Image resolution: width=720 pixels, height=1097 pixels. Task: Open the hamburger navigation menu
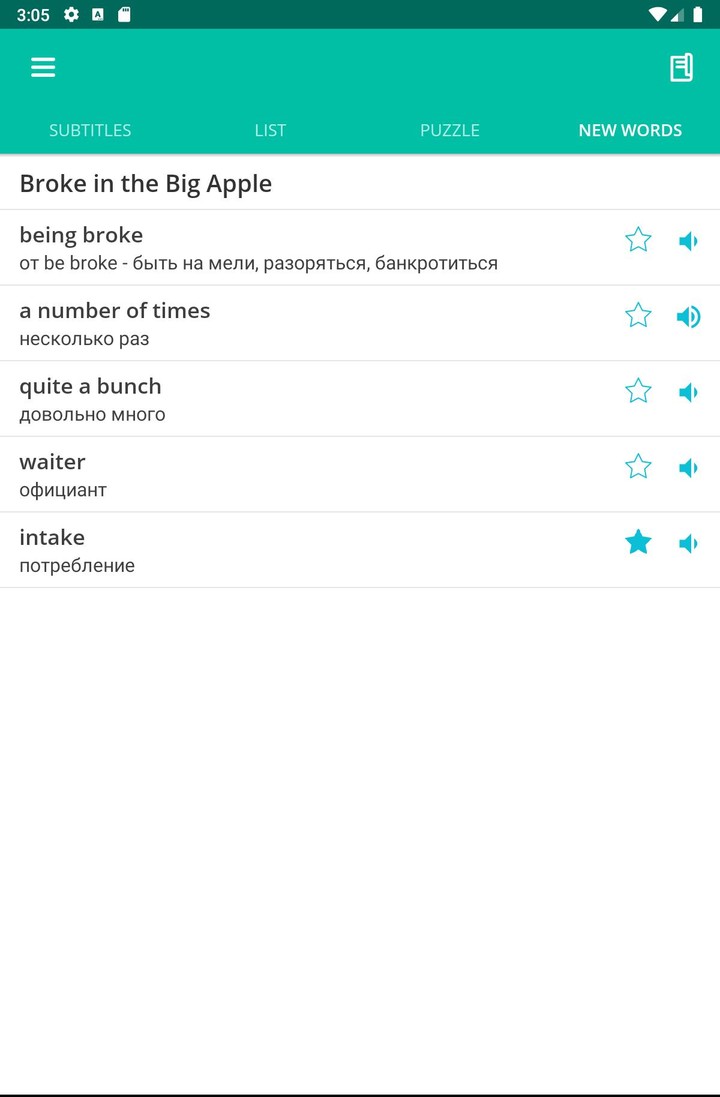click(x=43, y=67)
